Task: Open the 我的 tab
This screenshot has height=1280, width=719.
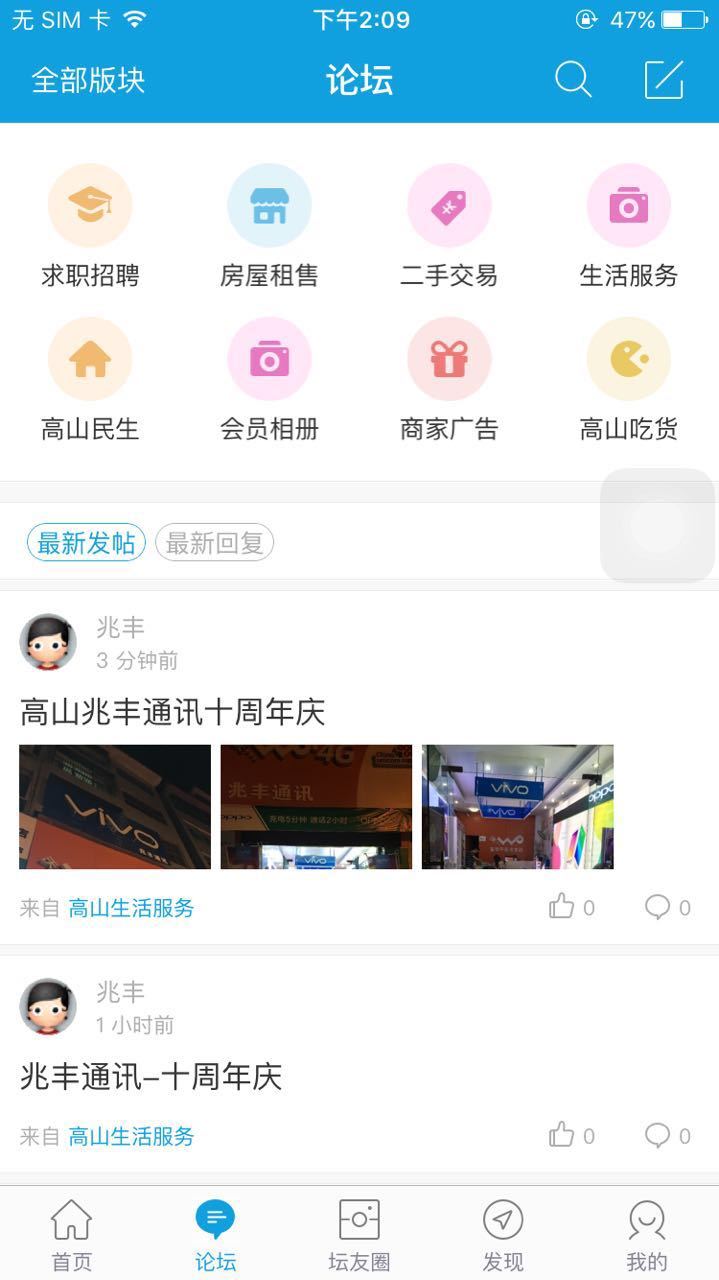Action: [x=647, y=1235]
